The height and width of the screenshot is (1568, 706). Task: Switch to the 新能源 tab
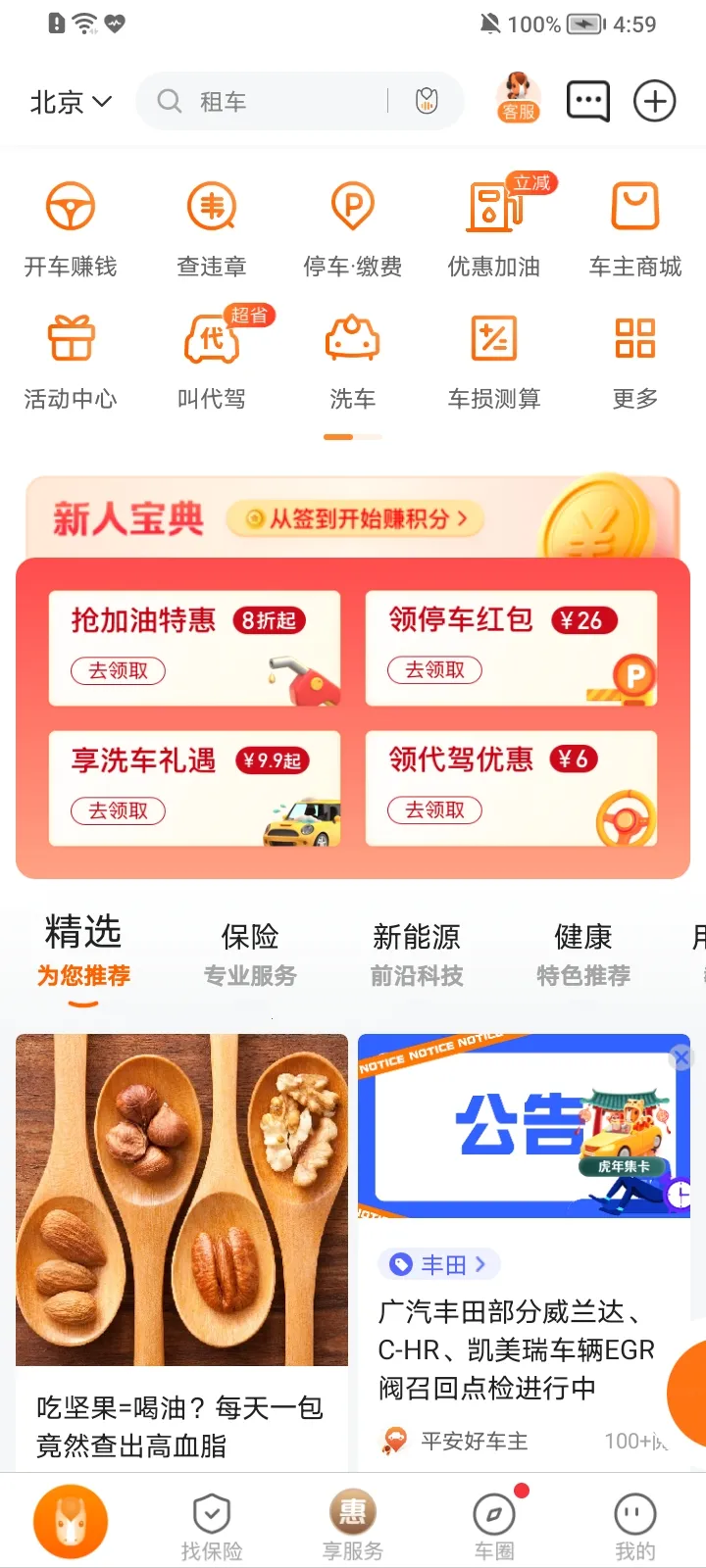[x=417, y=953]
